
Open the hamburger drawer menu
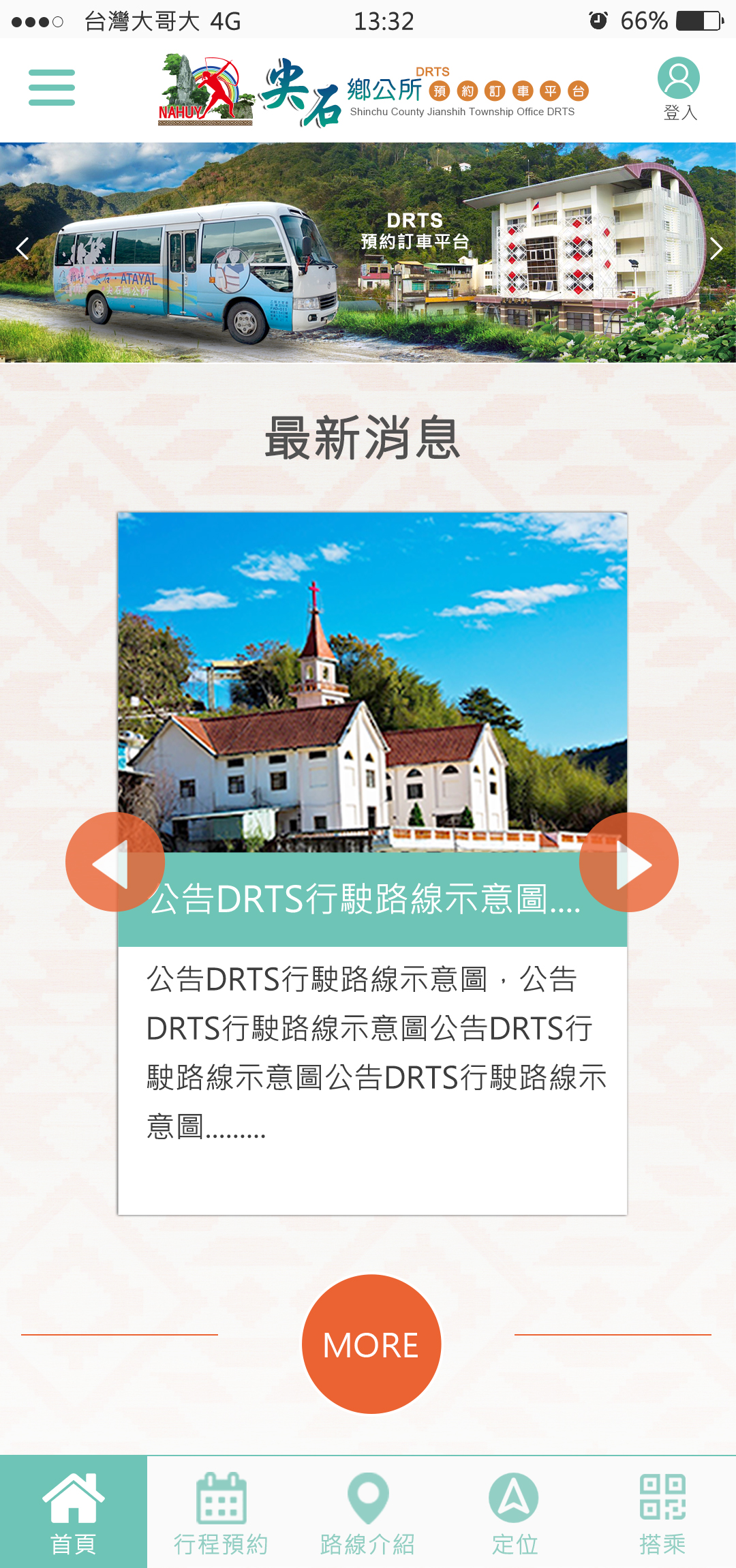pyautogui.click(x=52, y=88)
